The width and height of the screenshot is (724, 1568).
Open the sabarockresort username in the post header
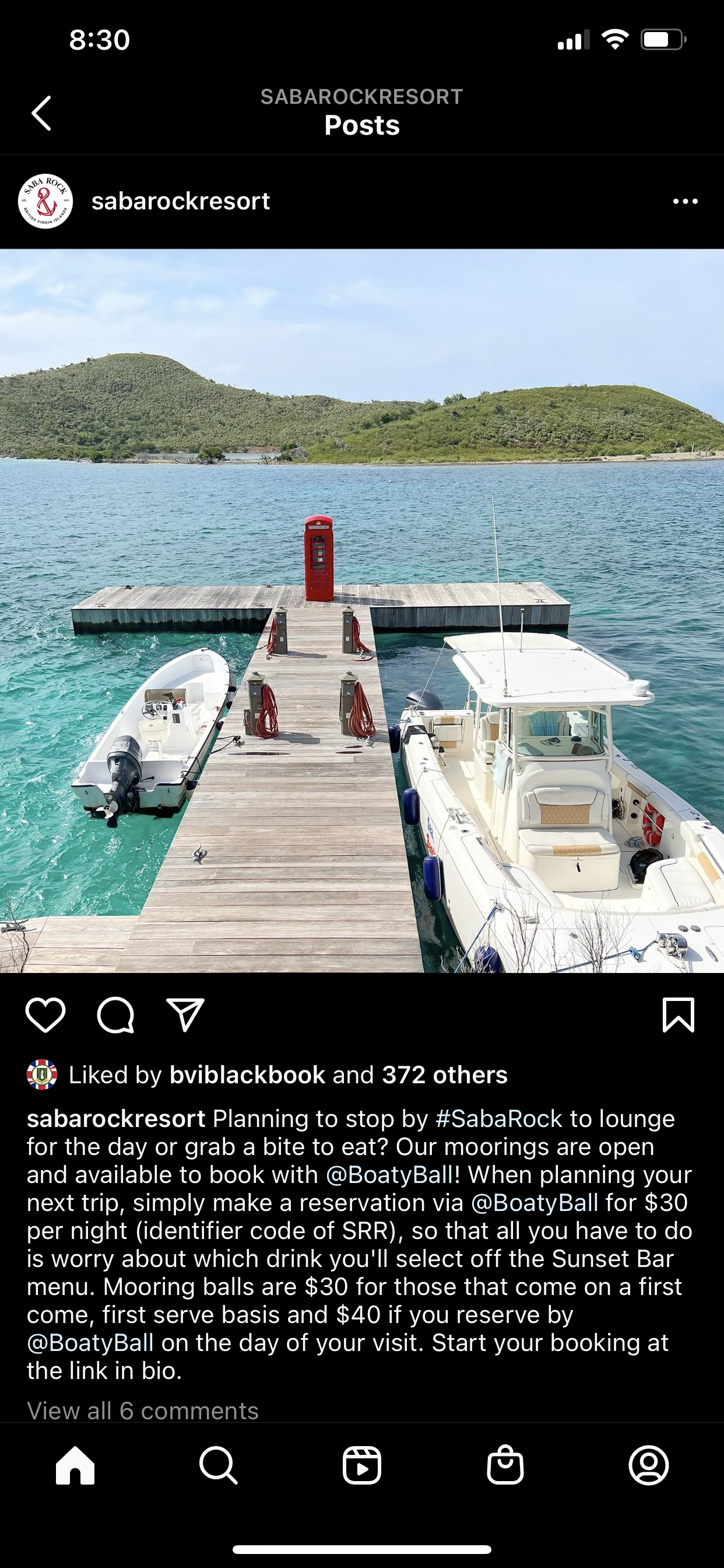(181, 201)
